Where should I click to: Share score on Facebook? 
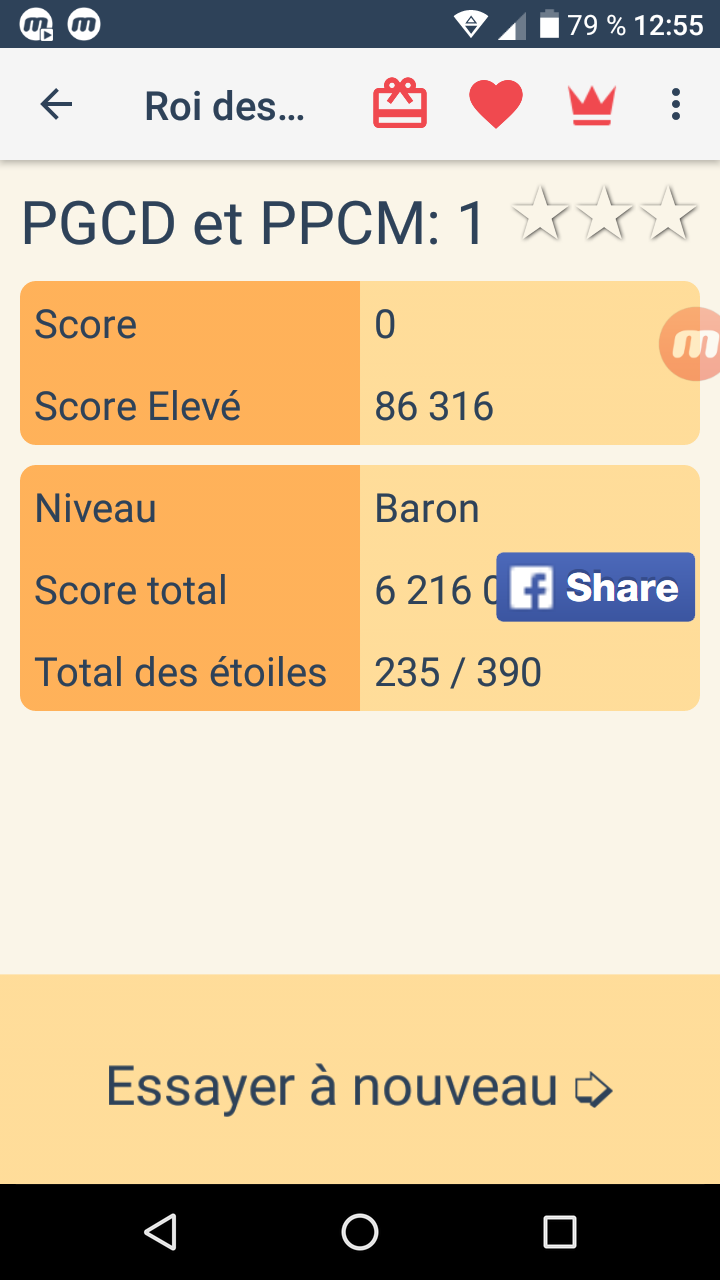point(595,588)
